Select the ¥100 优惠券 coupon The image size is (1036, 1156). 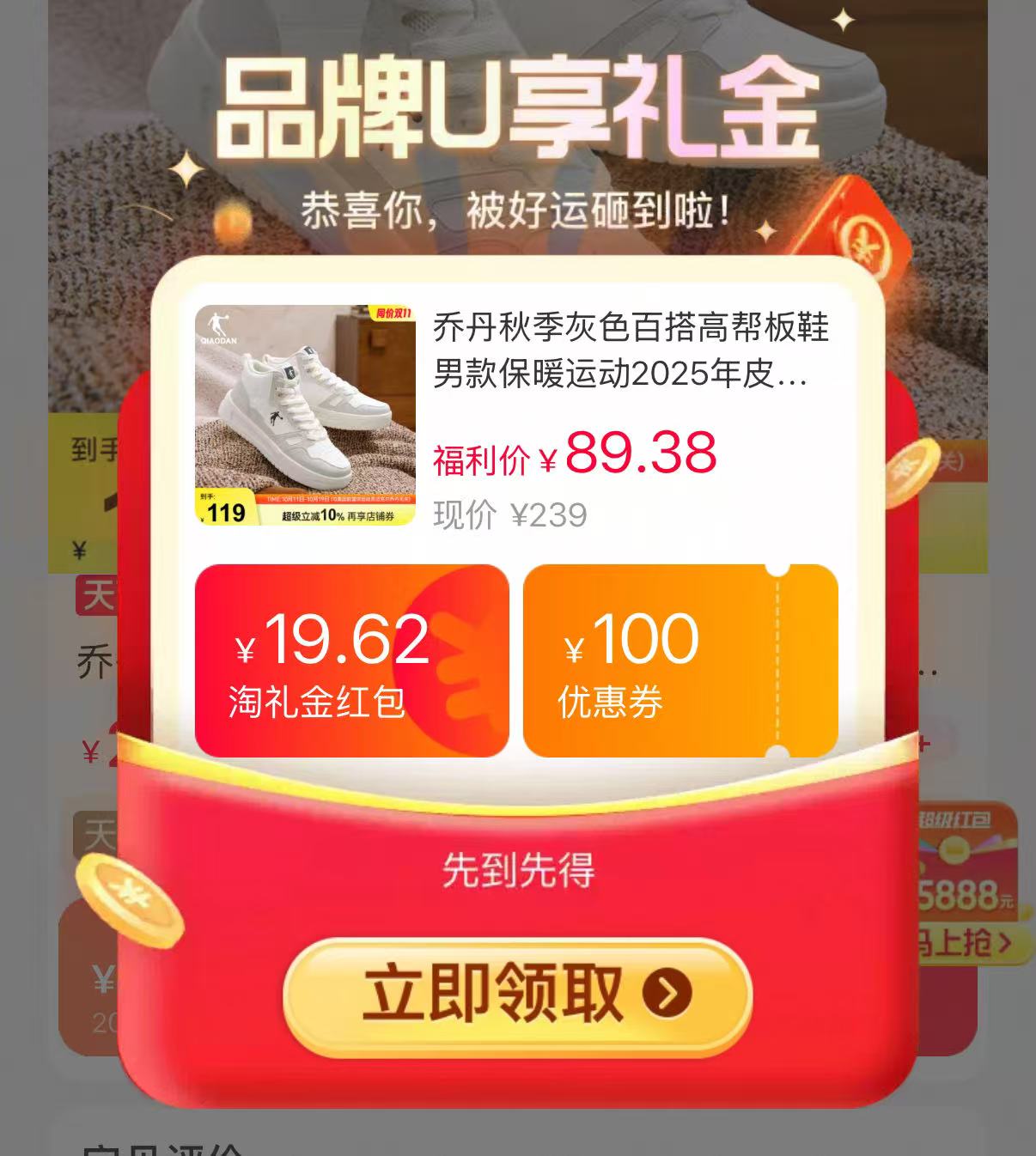point(679,660)
